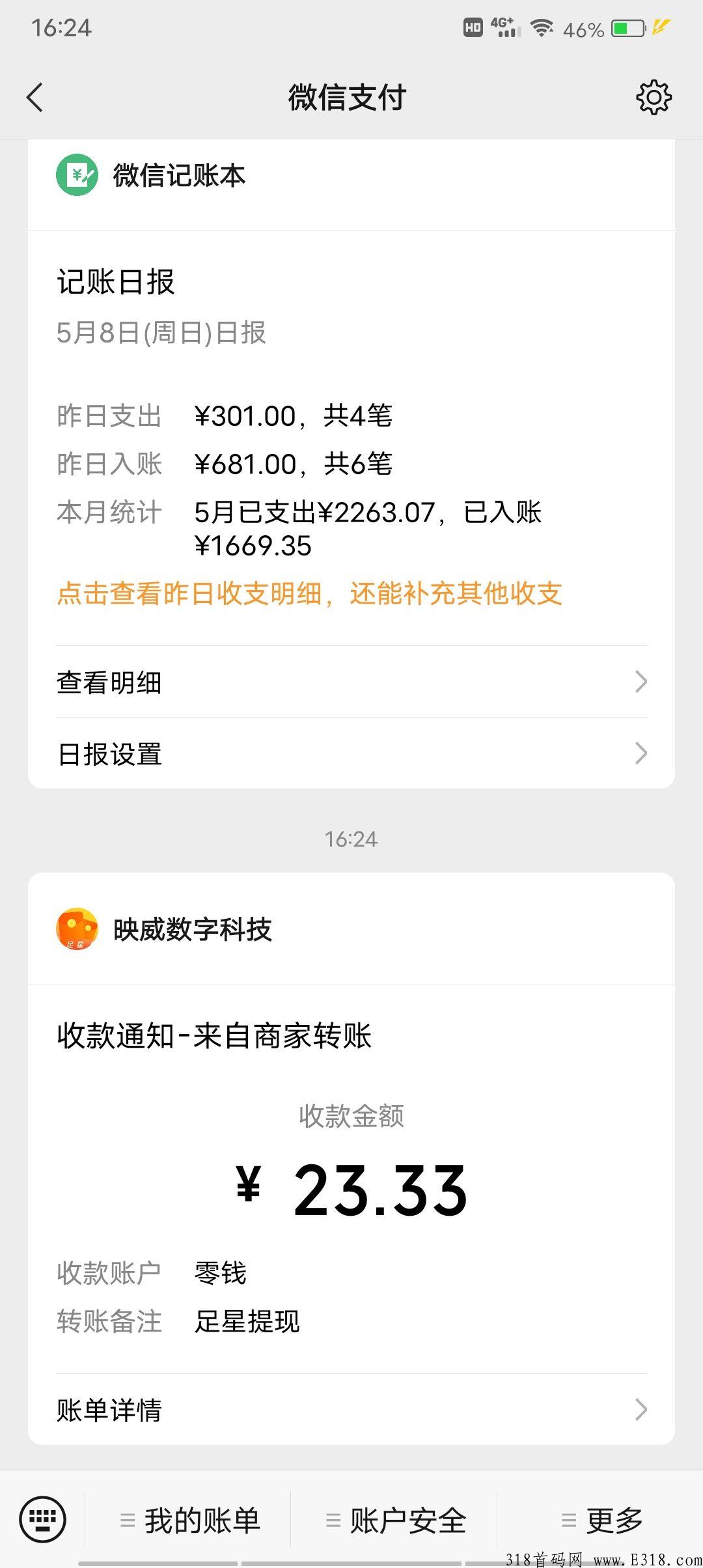Screen dimensions: 703x1568
Task: Open 日报设置 row
Action: (351, 753)
